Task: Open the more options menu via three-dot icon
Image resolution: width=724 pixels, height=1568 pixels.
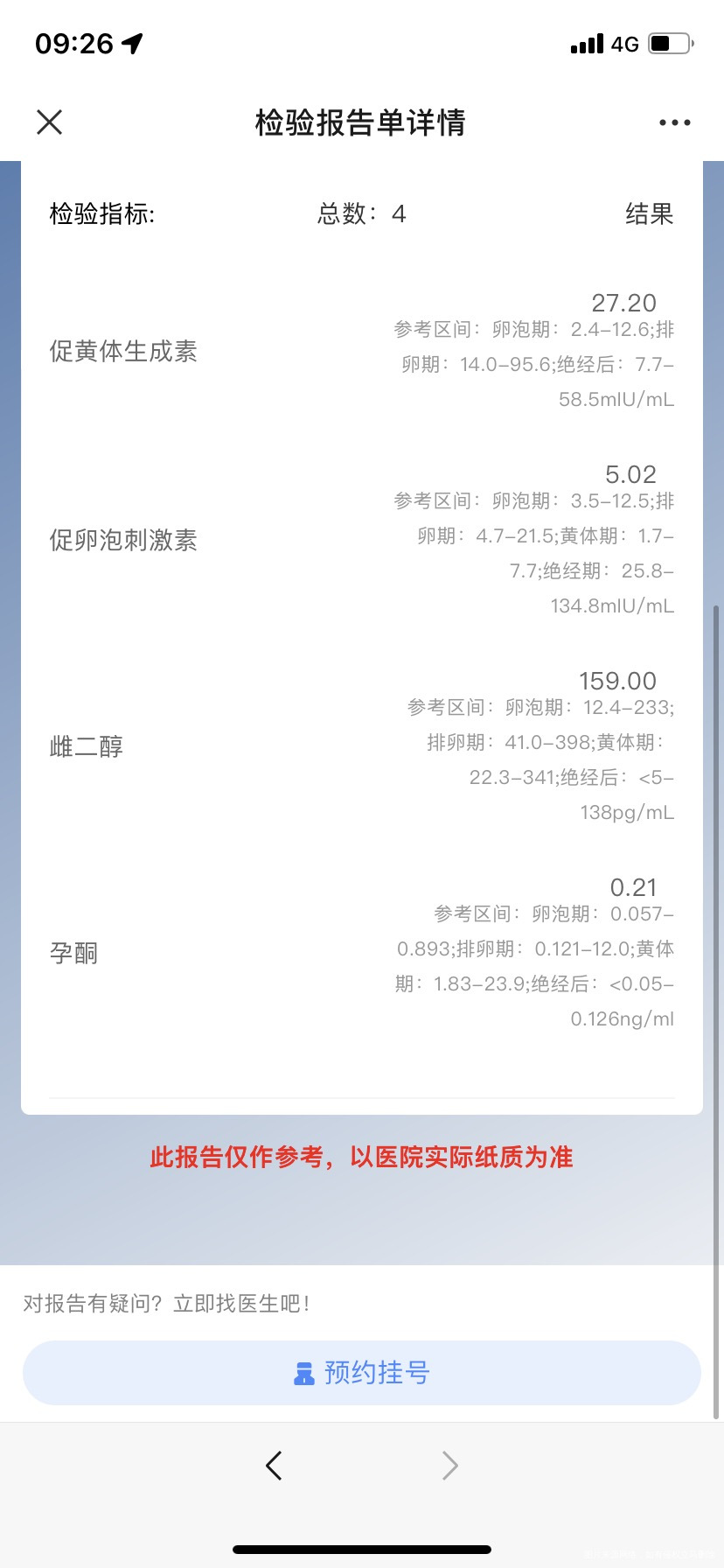Action: coord(673,122)
